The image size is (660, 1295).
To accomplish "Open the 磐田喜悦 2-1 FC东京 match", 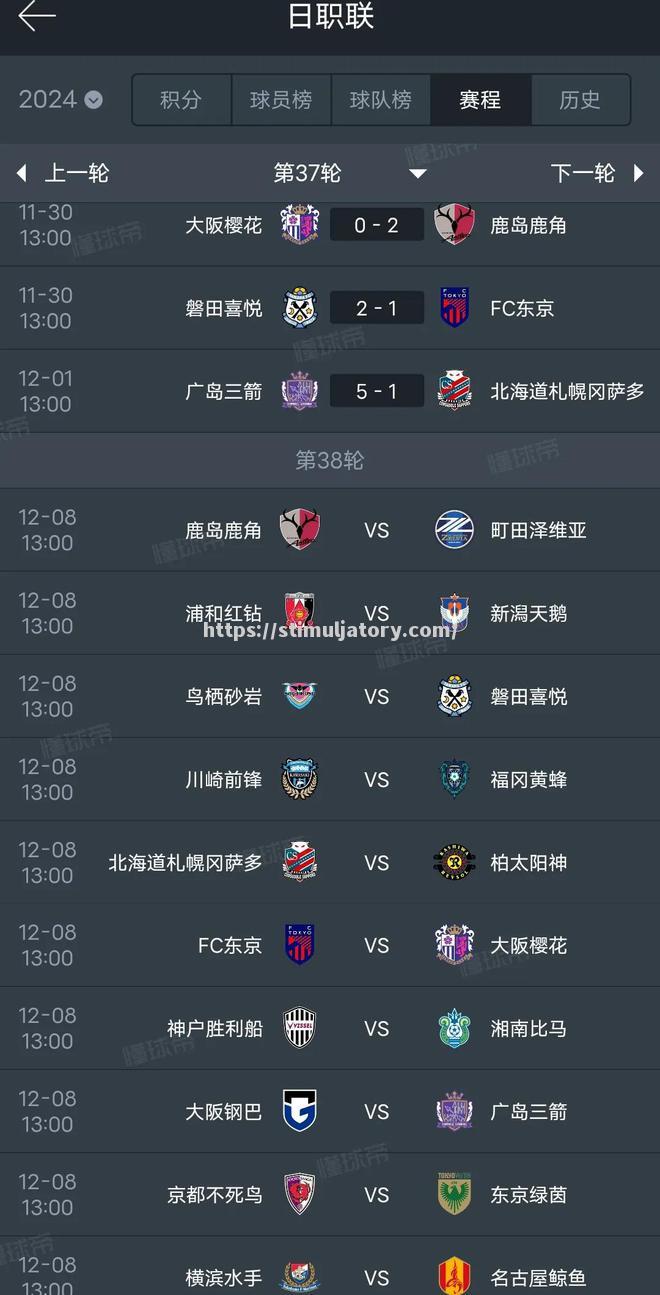I will coord(376,308).
